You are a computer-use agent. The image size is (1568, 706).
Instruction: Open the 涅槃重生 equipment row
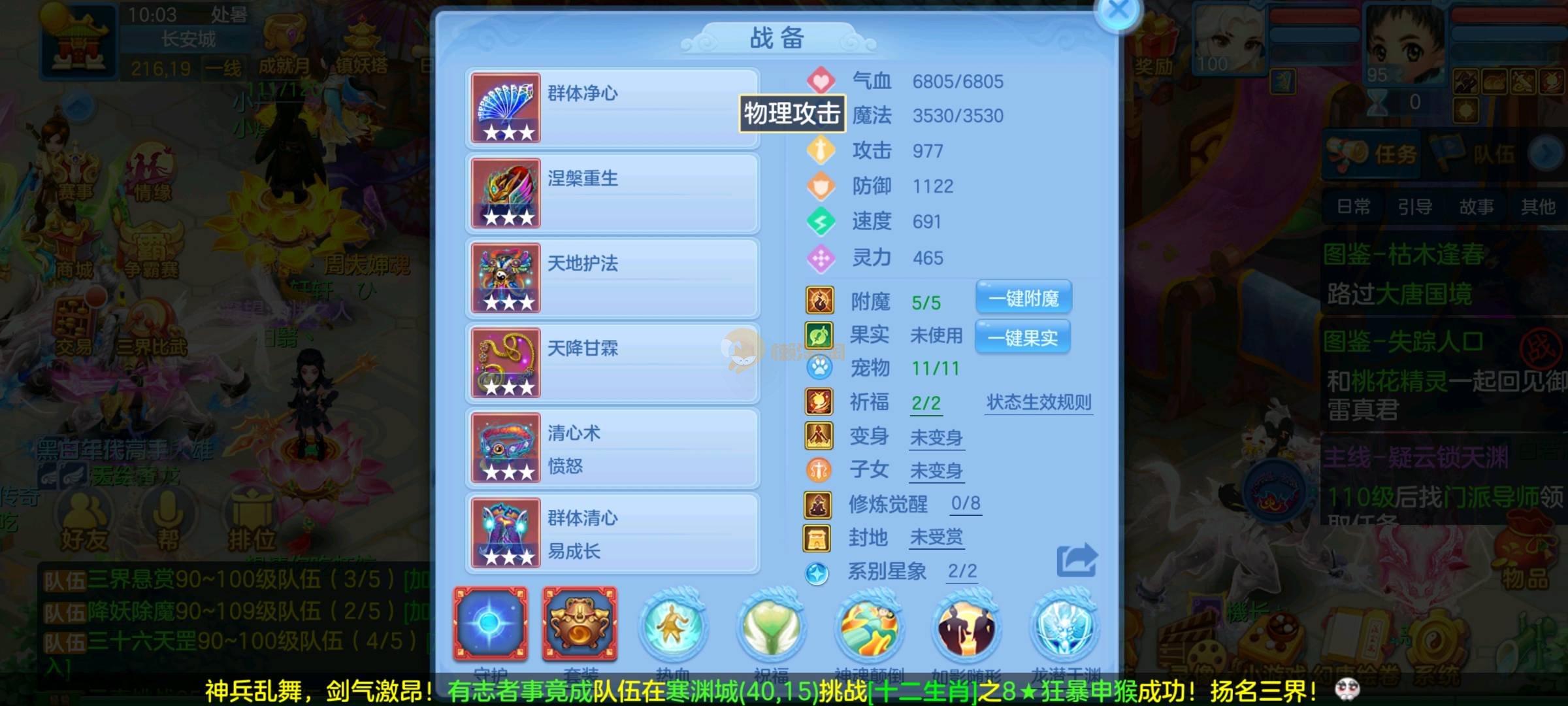pos(612,193)
